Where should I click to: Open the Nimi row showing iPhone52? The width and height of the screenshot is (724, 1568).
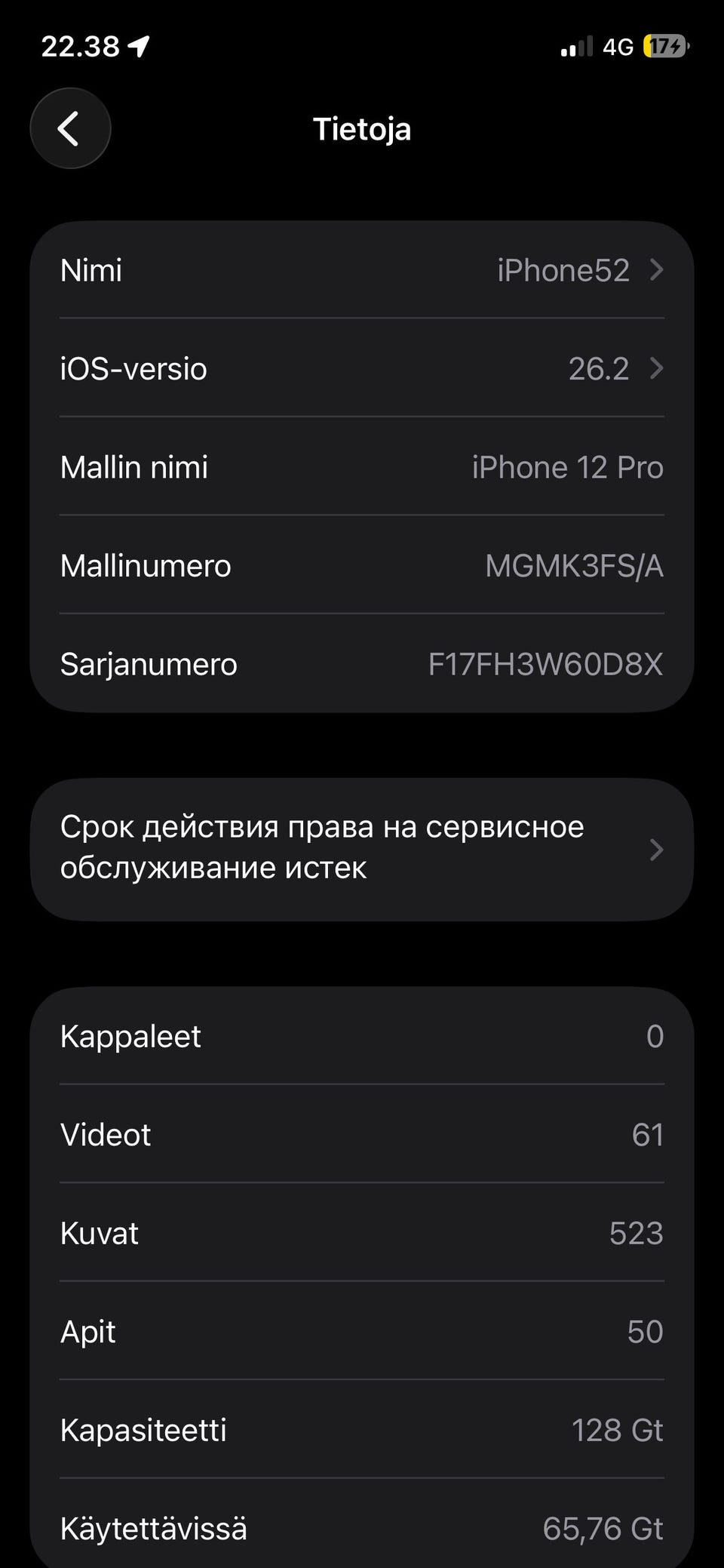pyautogui.click(x=362, y=270)
